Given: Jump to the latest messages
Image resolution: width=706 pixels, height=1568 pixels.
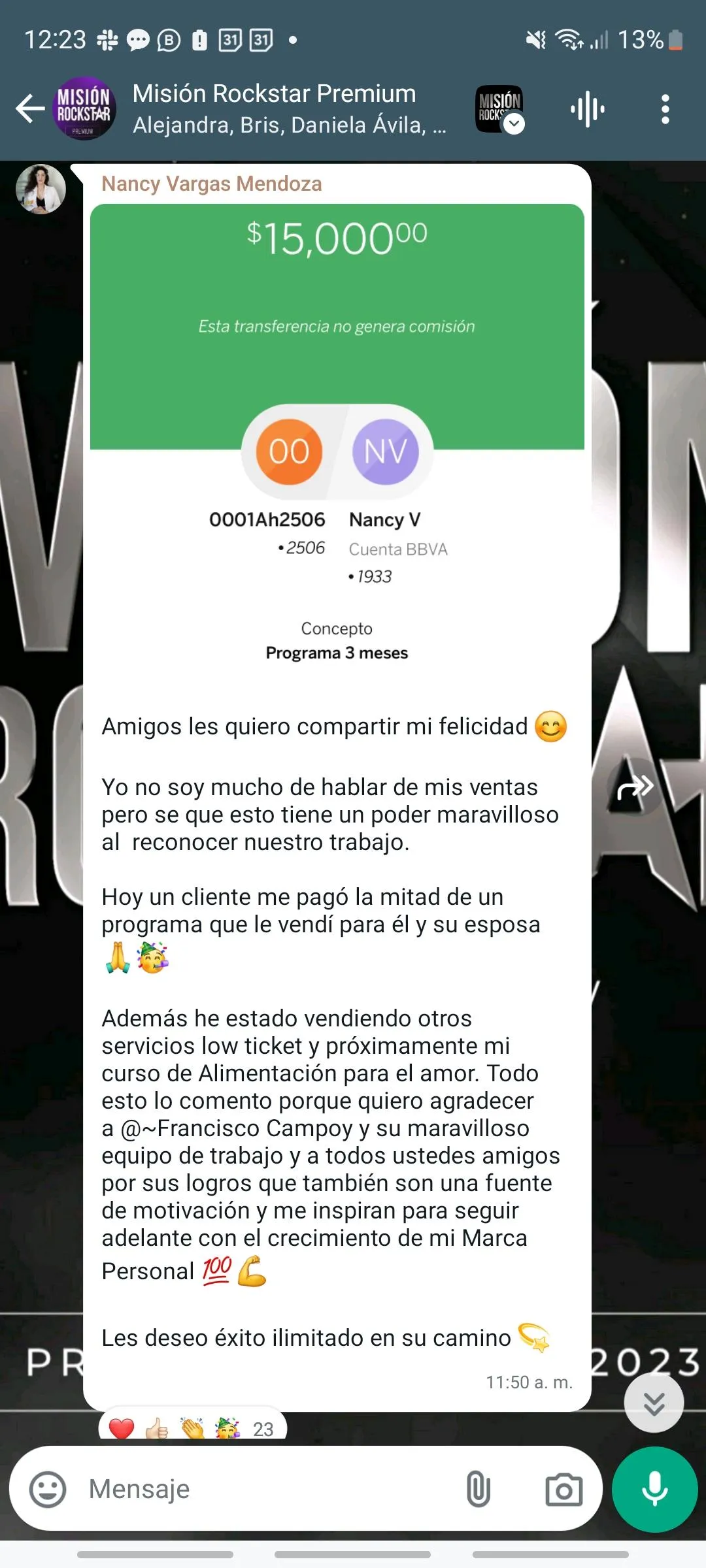Looking at the screenshot, I should coord(654,1403).
